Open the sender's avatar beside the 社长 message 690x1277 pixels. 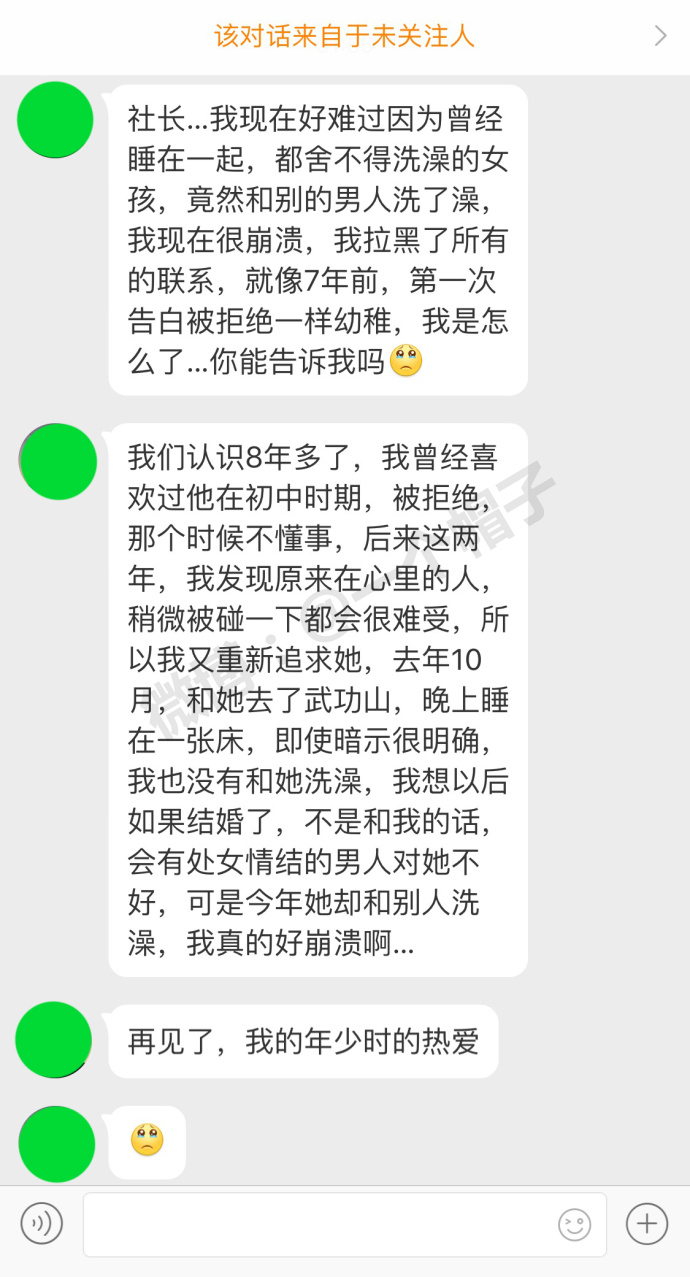pos(56,120)
